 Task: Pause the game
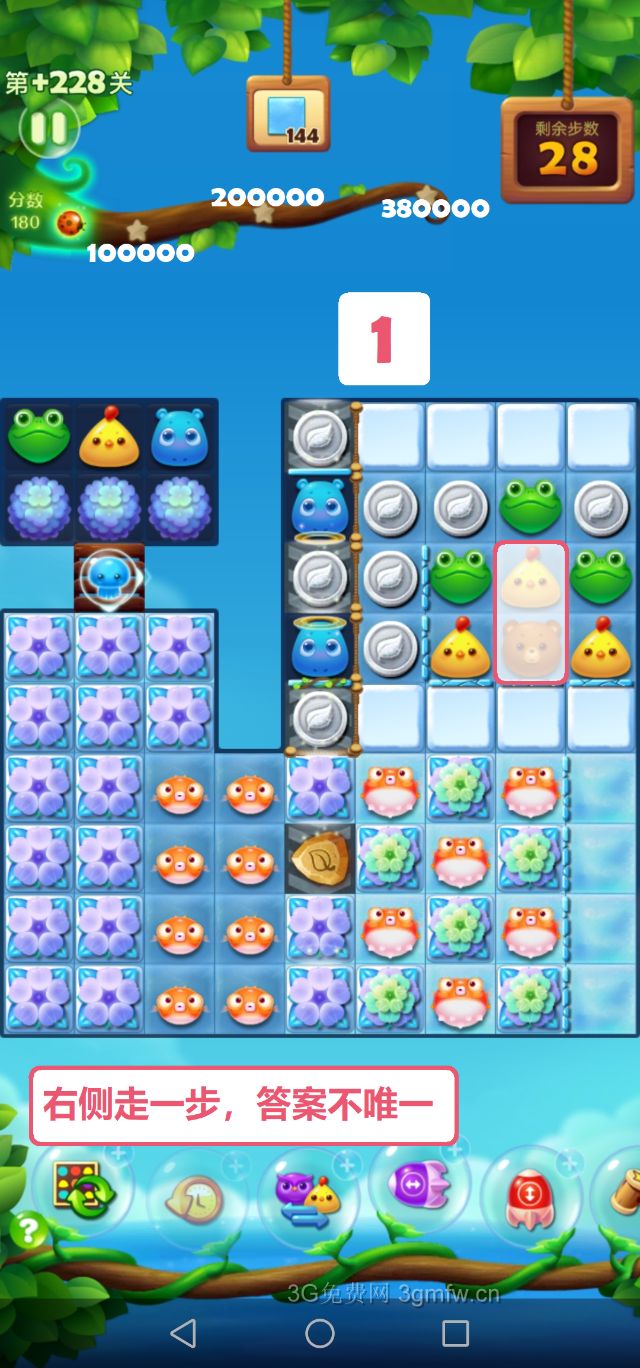point(47,128)
